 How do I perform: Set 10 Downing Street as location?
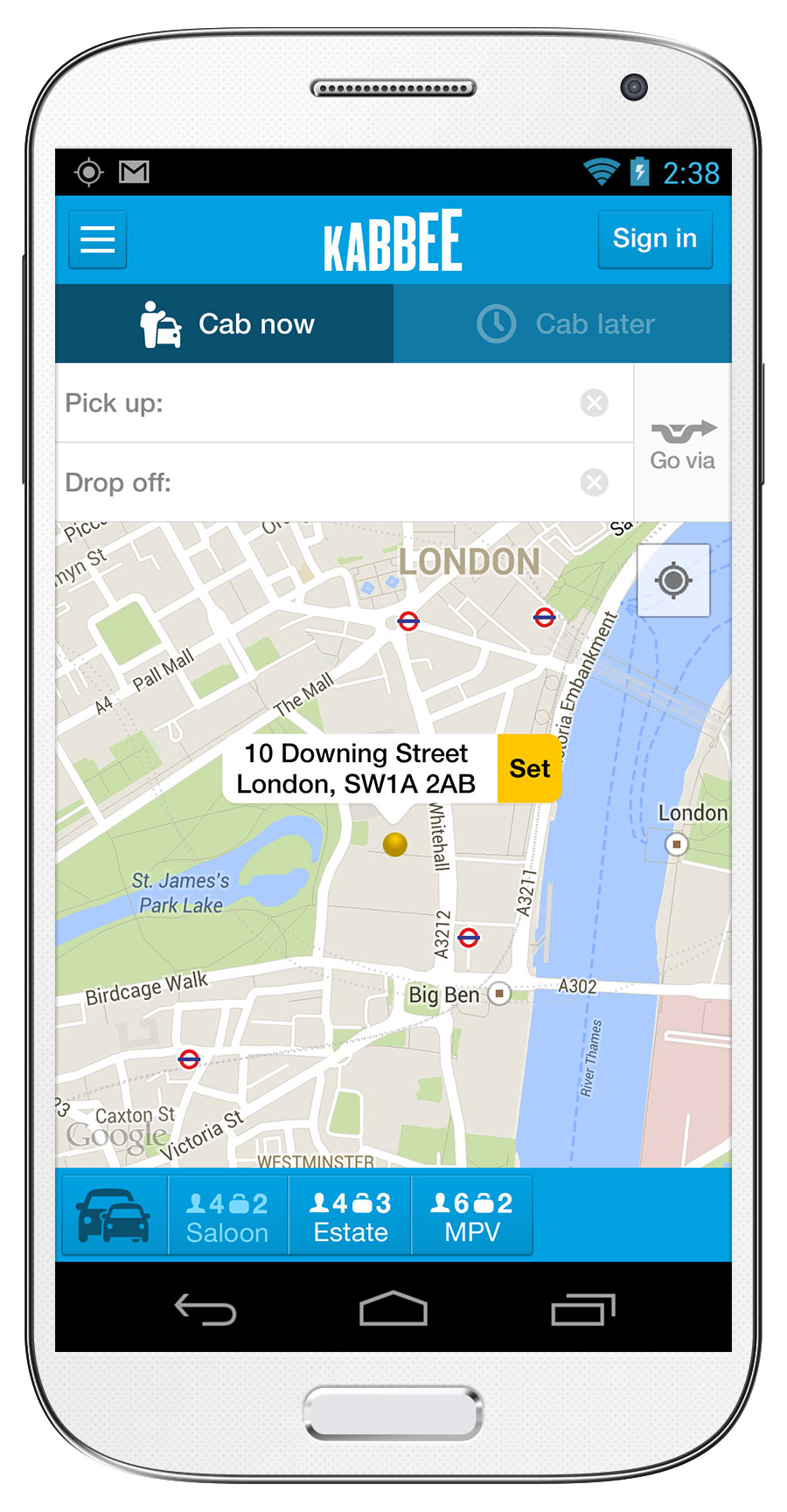(529, 768)
